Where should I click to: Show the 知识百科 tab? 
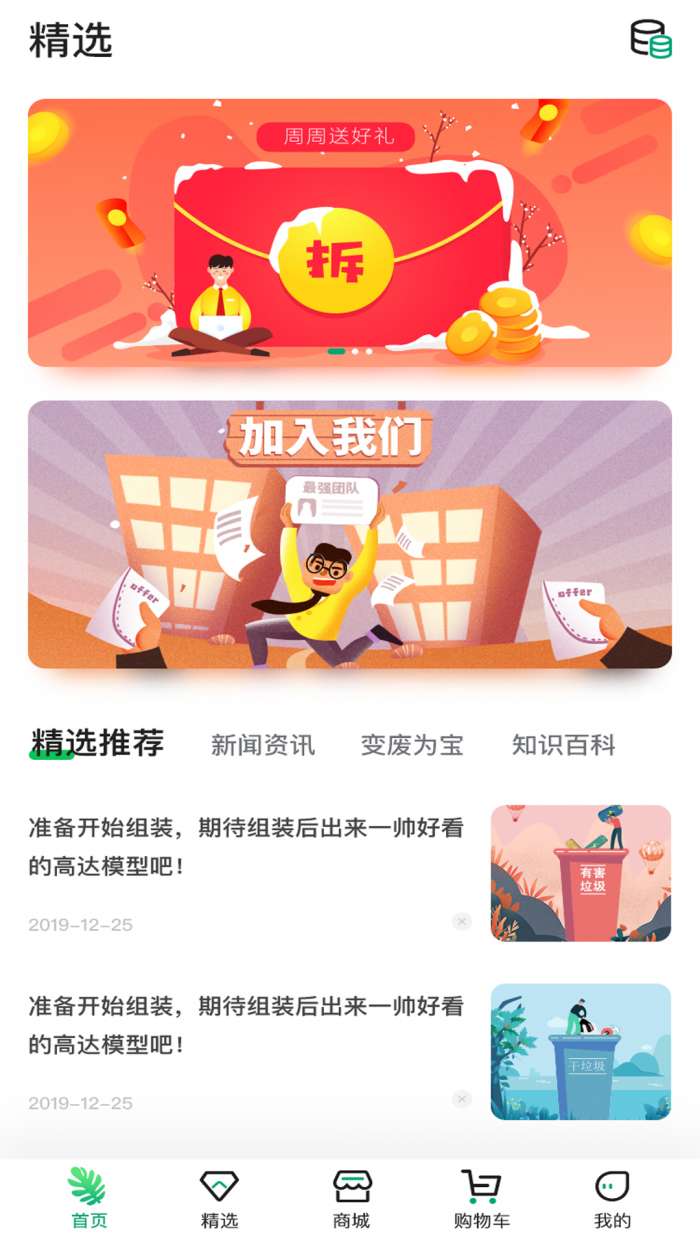click(x=563, y=745)
